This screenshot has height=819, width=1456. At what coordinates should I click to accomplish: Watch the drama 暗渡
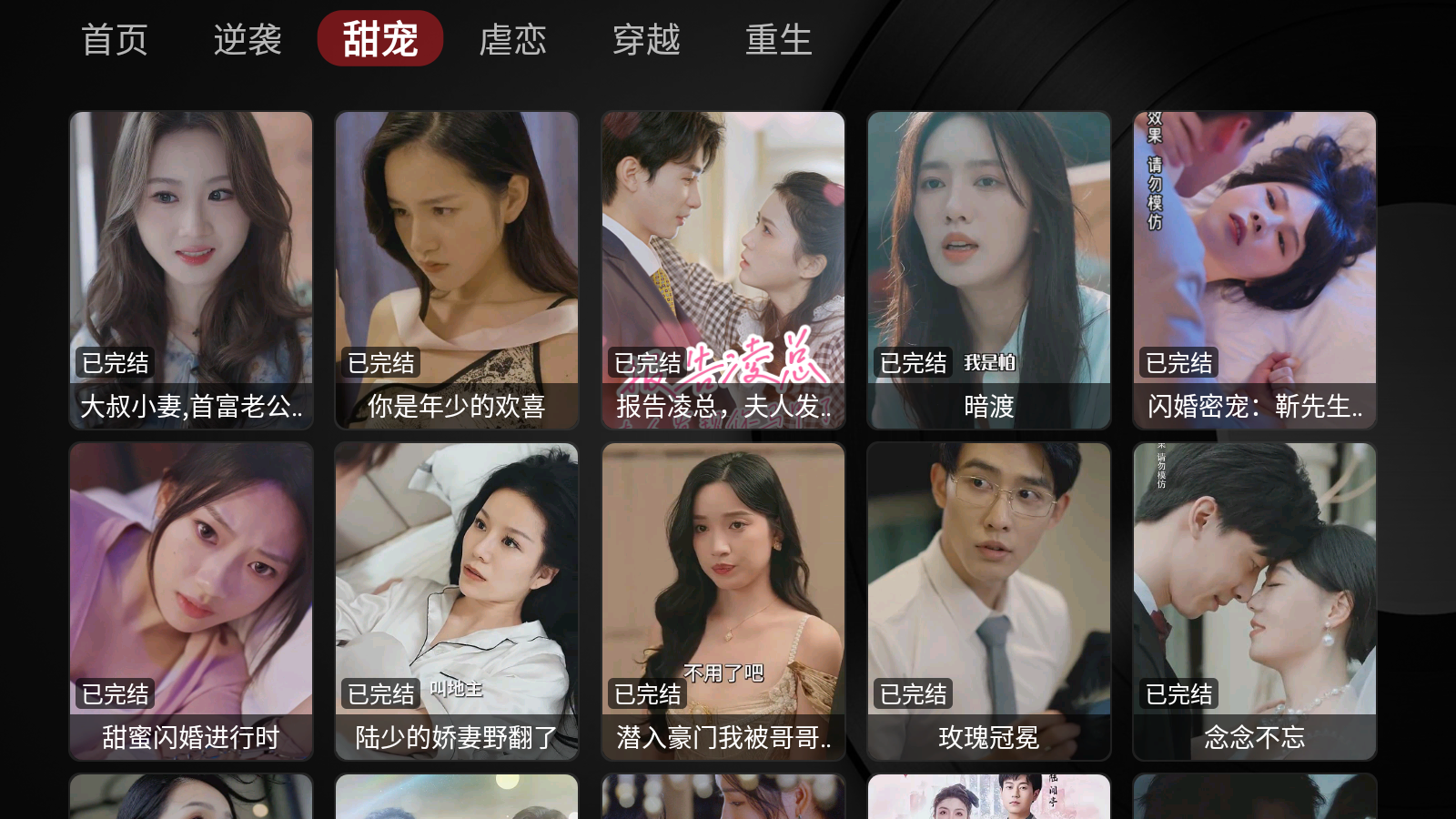click(988, 269)
